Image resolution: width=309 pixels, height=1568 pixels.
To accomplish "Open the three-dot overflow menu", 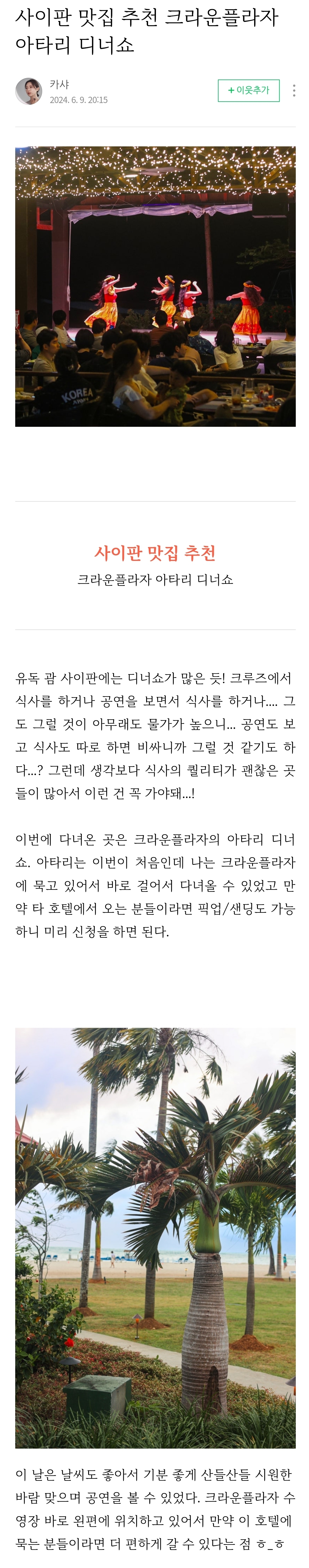I will (294, 91).
